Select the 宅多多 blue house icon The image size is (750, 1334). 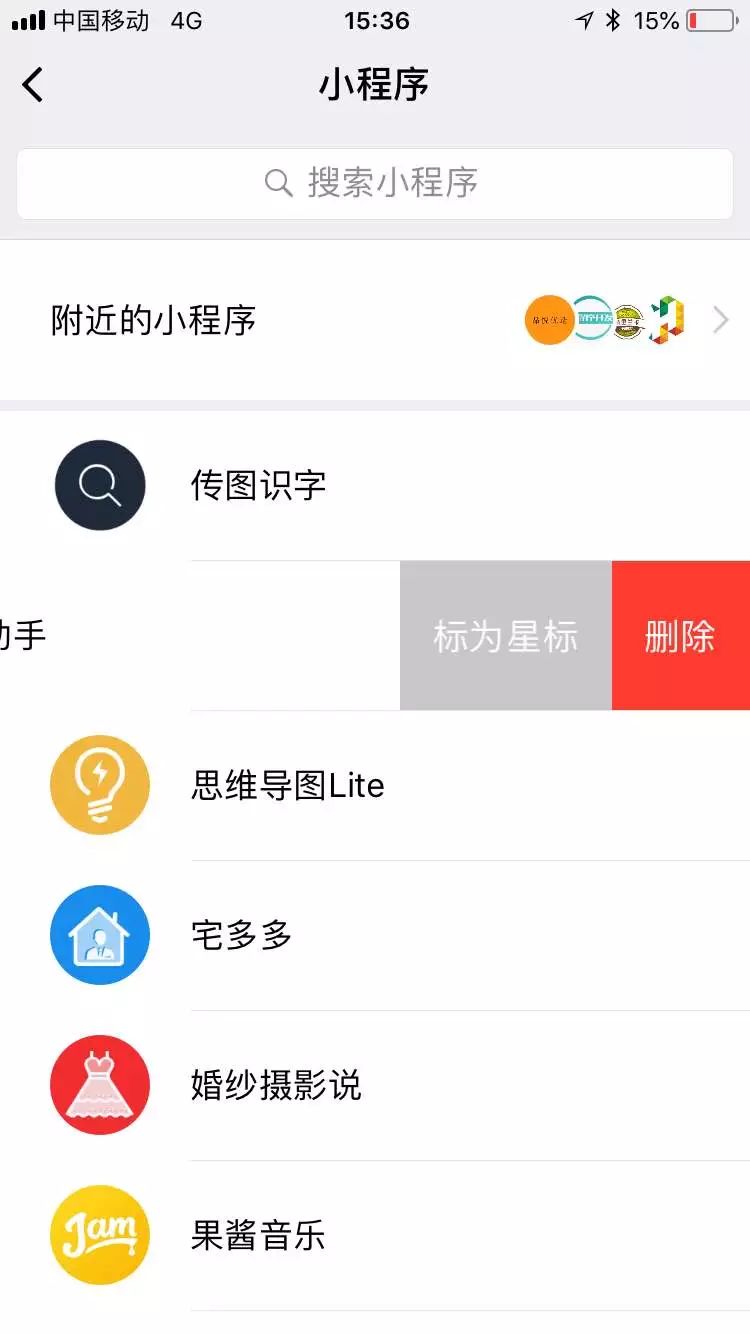[100, 935]
